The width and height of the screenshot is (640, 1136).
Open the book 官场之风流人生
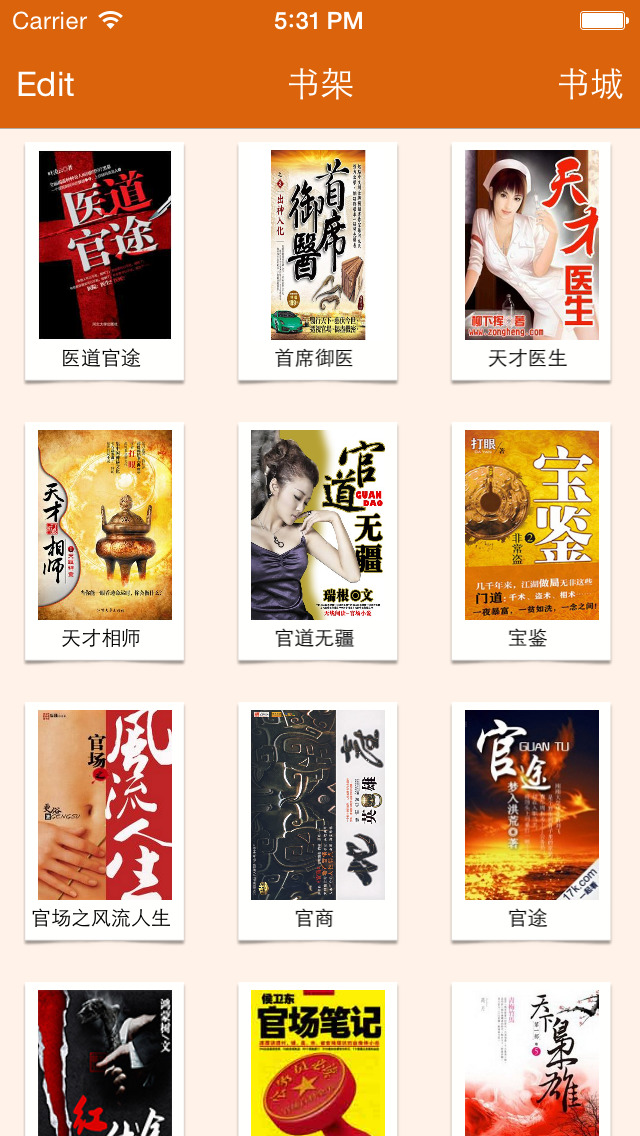(x=105, y=805)
